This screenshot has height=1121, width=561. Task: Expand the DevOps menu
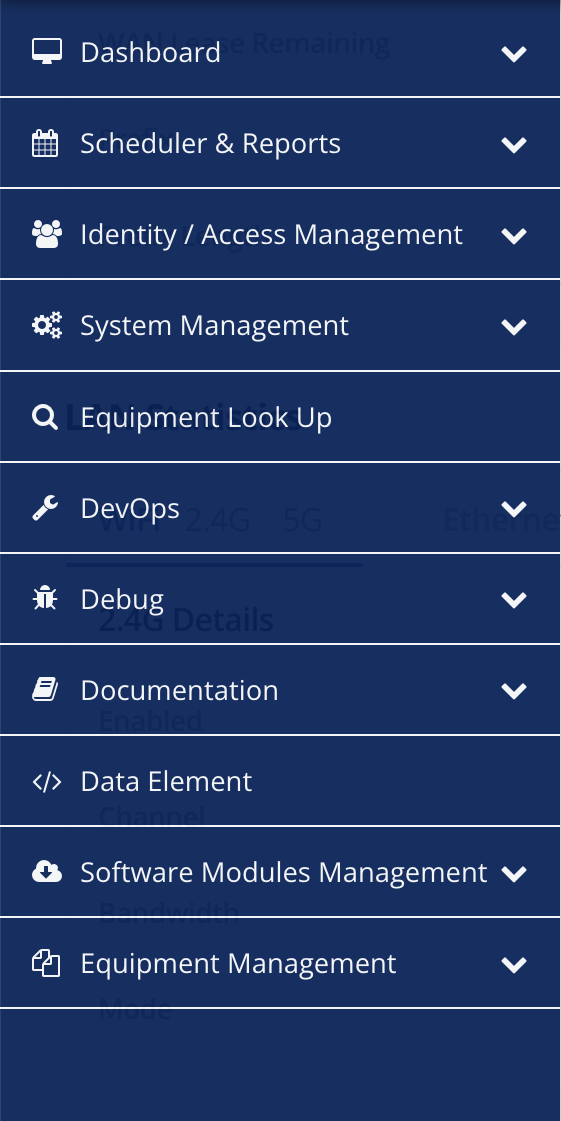coord(280,508)
